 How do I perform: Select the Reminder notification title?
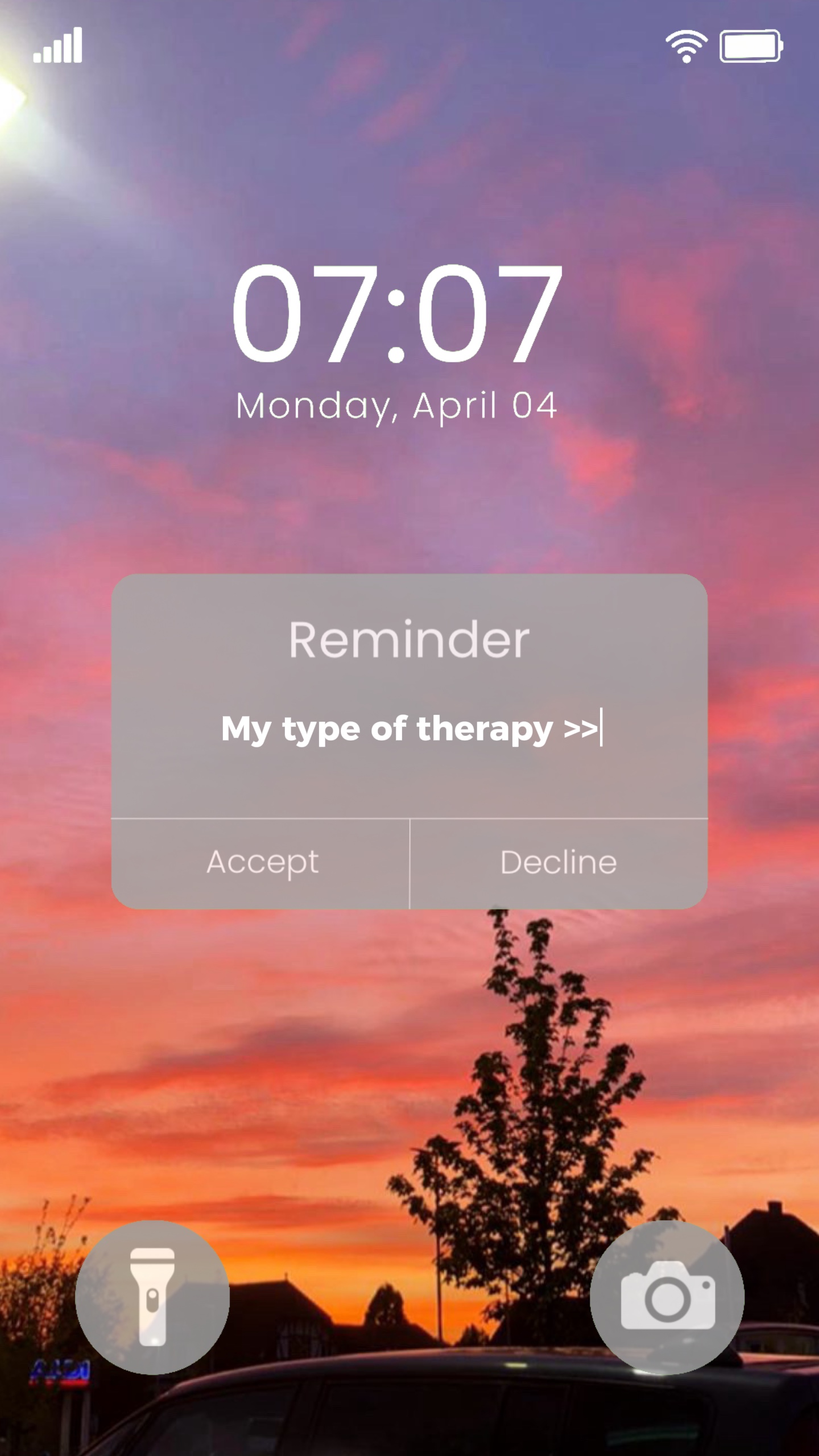point(408,638)
